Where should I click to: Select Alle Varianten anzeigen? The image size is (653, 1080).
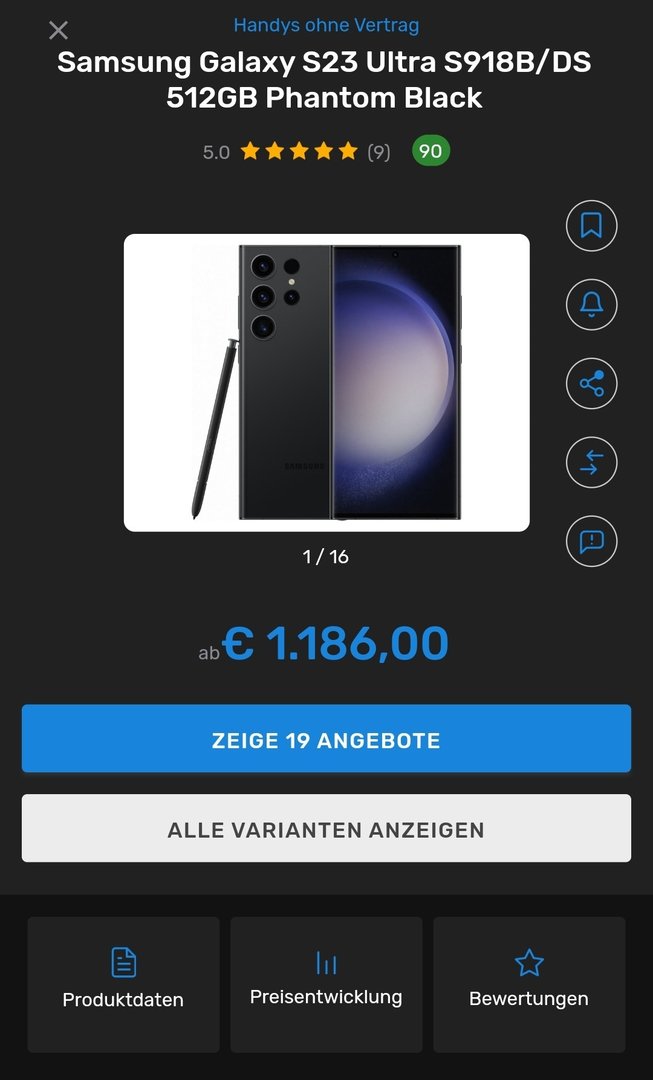coord(326,828)
